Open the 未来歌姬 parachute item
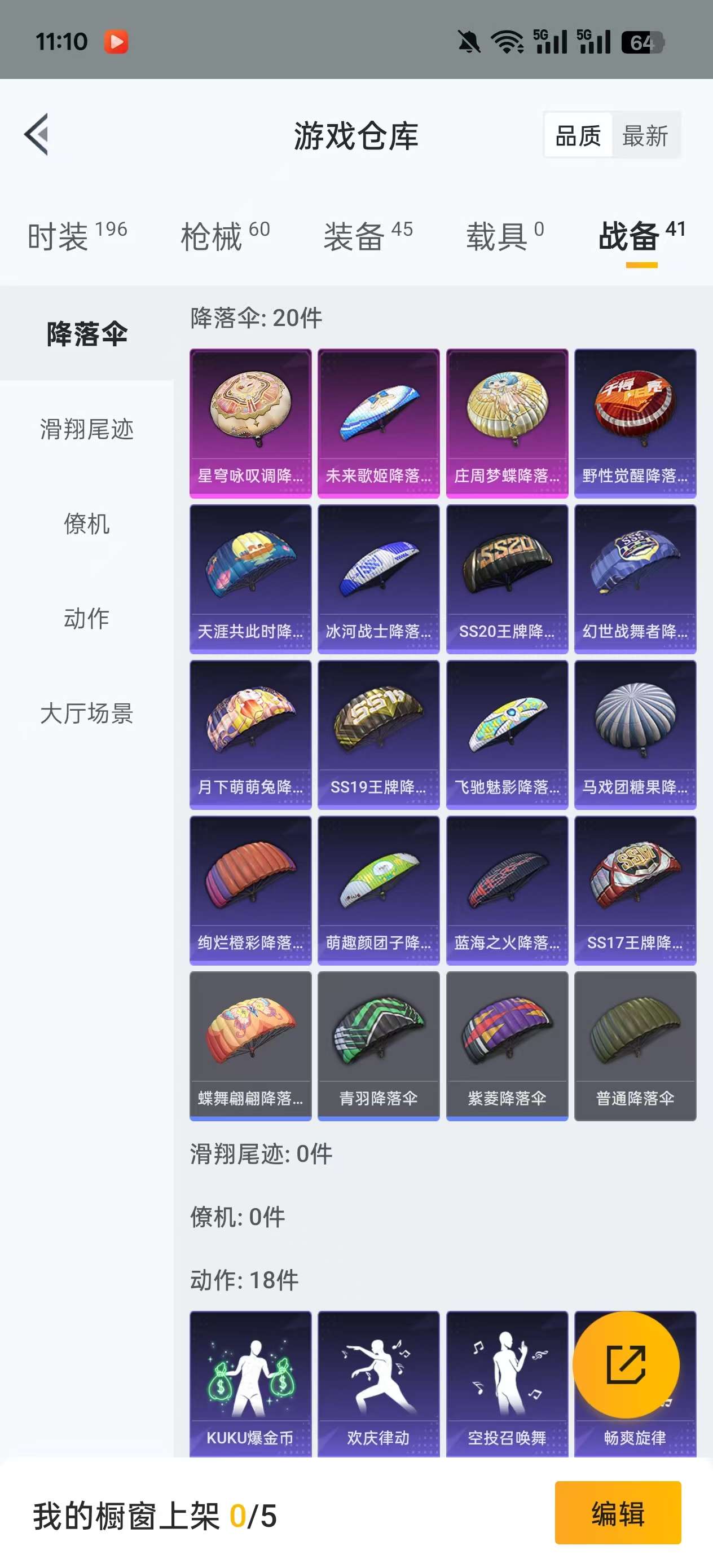The width and height of the screenshot is (713, 1568). click(378, 422)
